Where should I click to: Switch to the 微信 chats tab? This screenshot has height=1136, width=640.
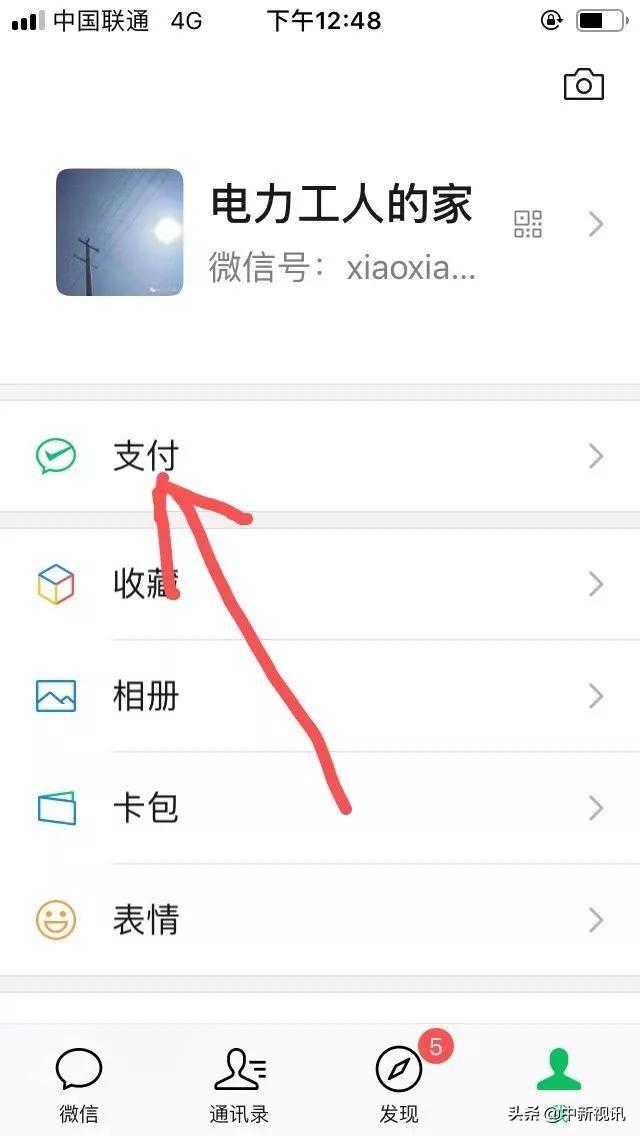(79, 1082)
